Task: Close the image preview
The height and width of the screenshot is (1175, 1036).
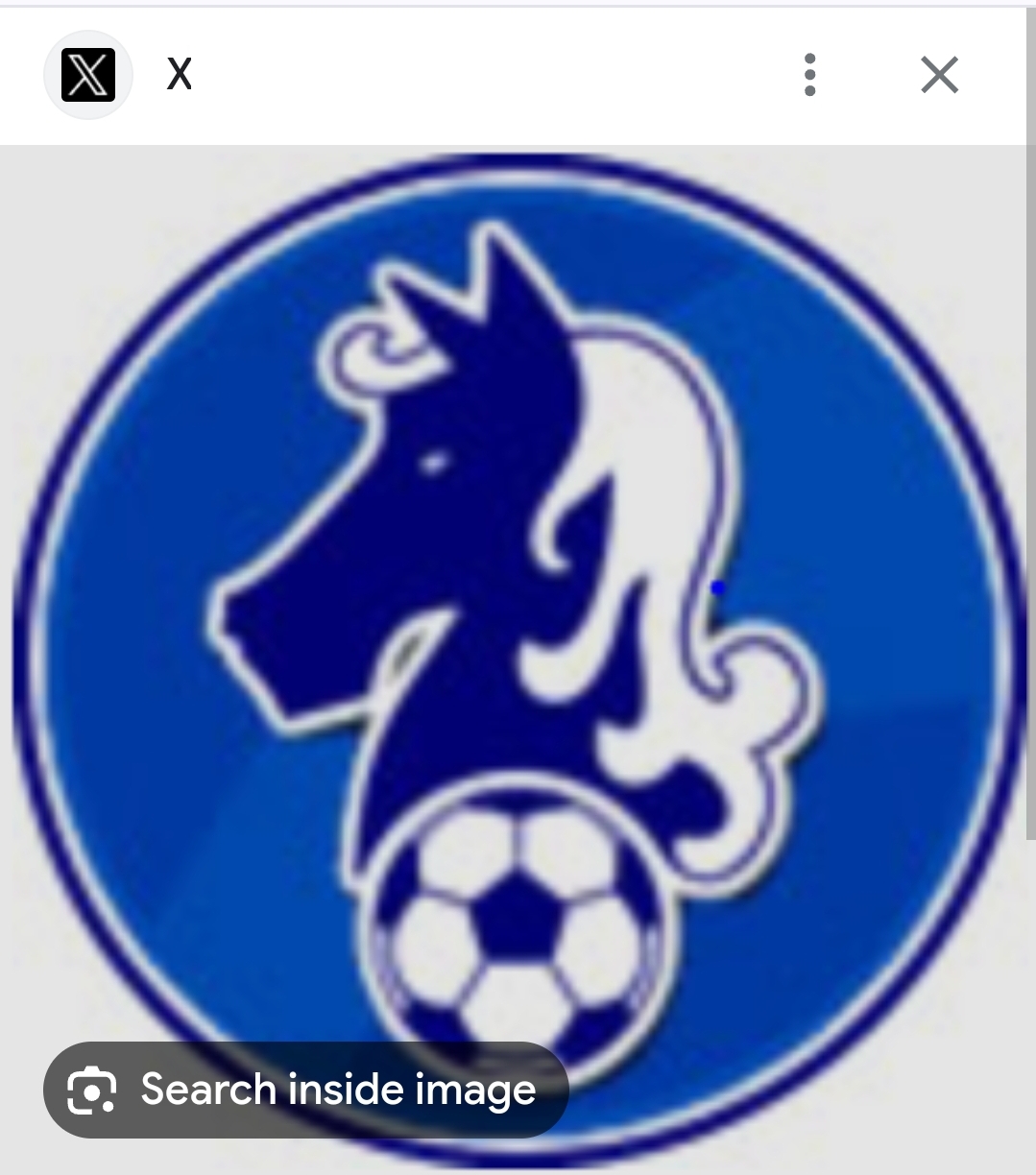Action: pos(939,75)
